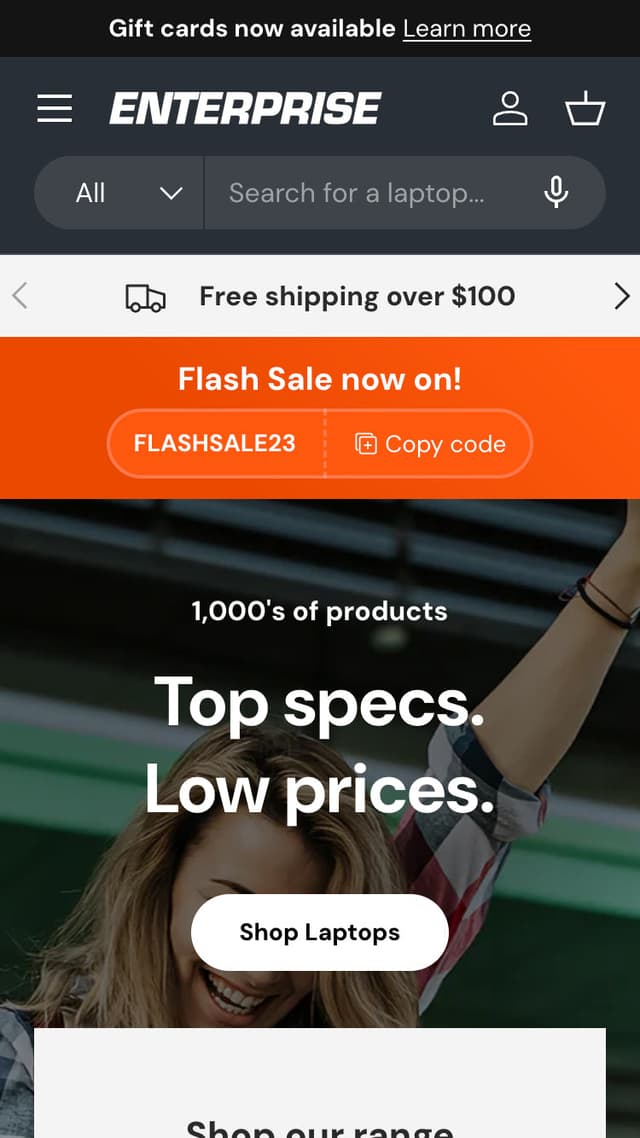Go to homepage via the Enterprise logo
The image size is (640, 1138).
coord(245,108)
